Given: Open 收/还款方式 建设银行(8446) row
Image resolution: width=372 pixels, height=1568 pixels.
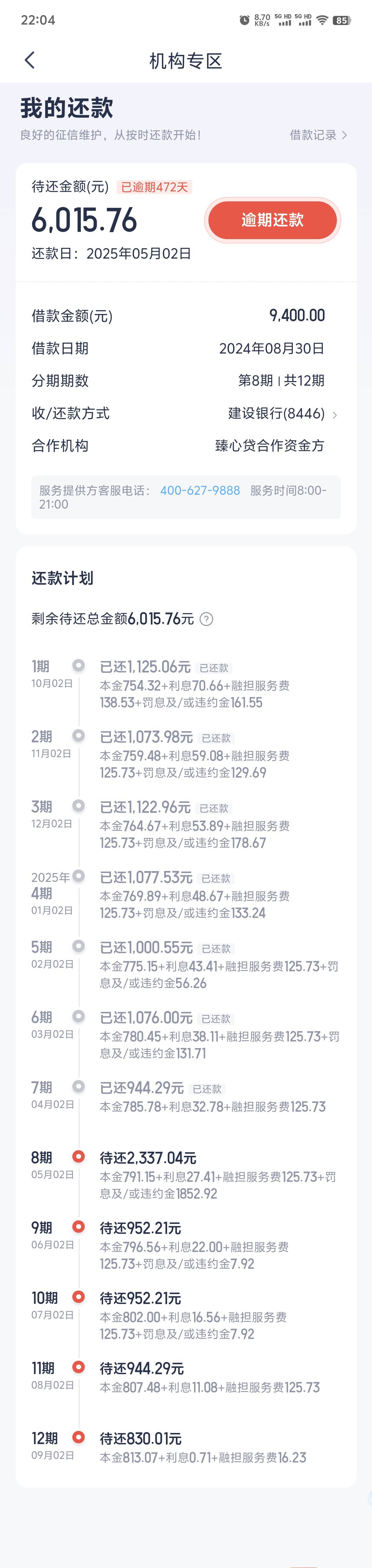Looking at the screenshot, I should [x=185, y=413].
